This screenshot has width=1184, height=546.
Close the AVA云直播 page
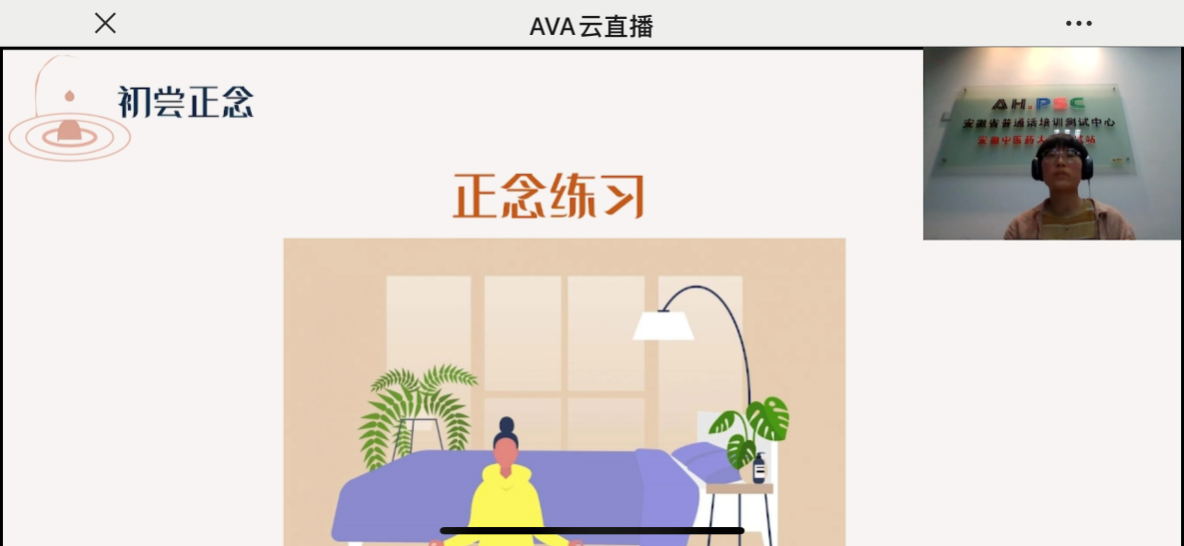[105, 23]
